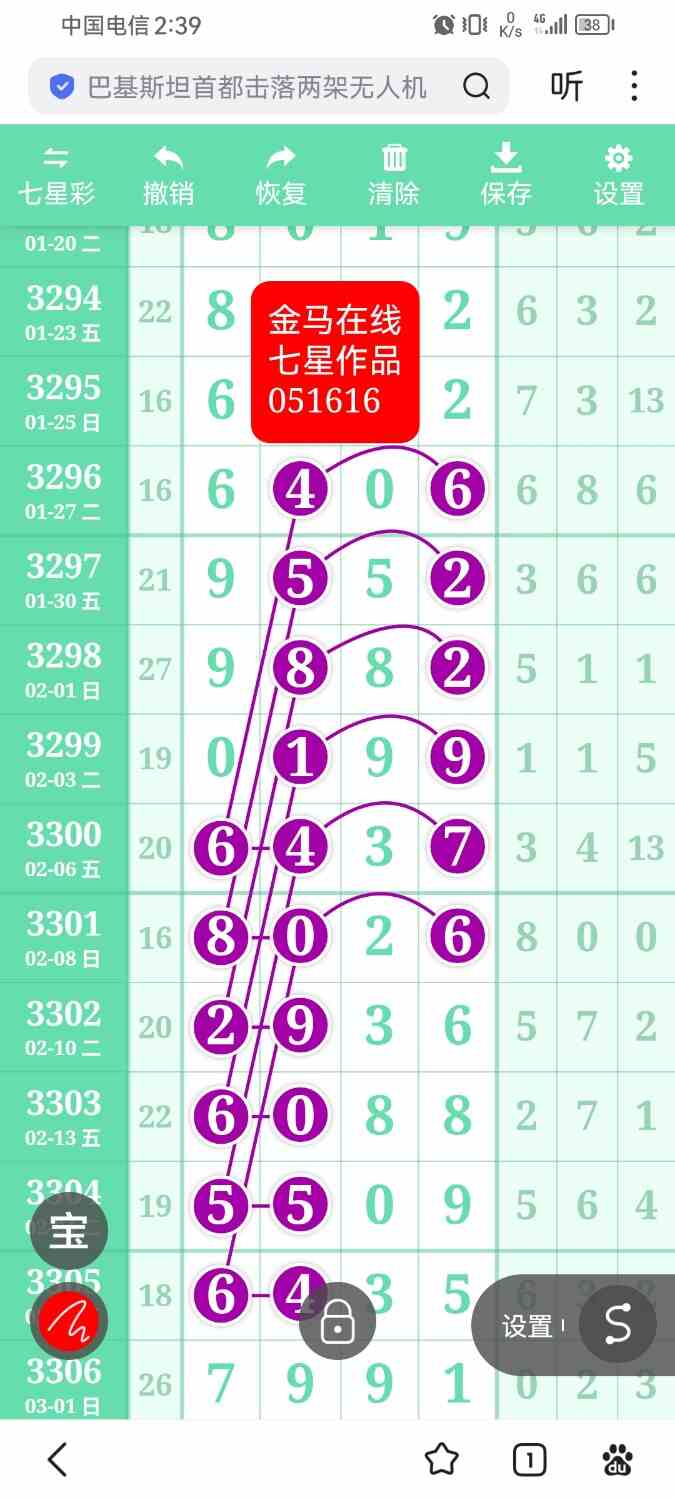Open the Baidu paw home button
Viewport: 675px width, 1500px height.
coord(618,1460)
